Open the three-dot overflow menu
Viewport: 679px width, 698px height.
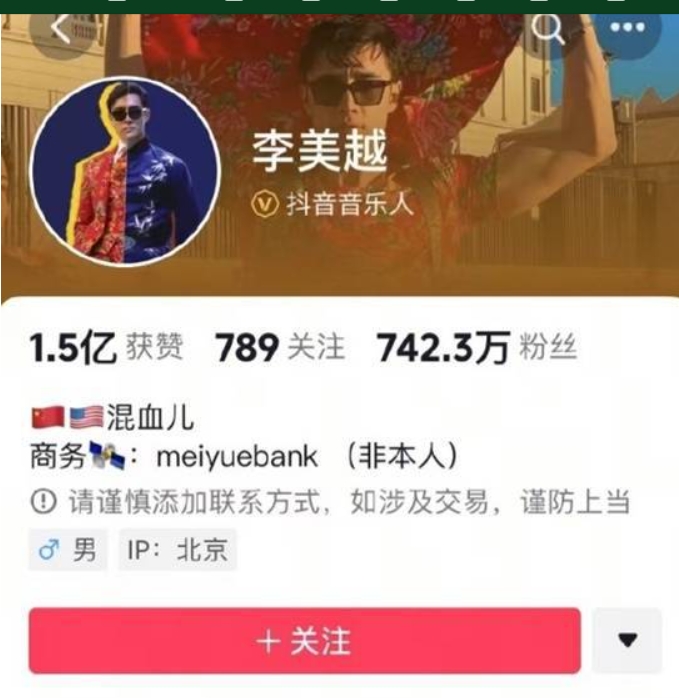point(627,28)
